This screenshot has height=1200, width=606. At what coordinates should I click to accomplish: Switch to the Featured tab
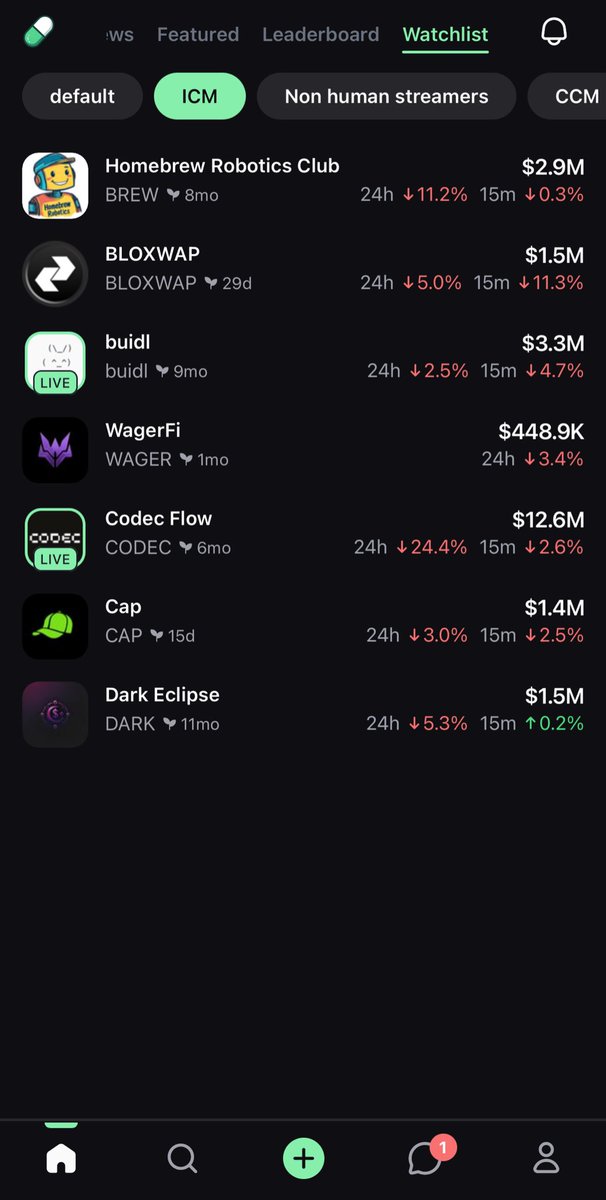point(197,34)
